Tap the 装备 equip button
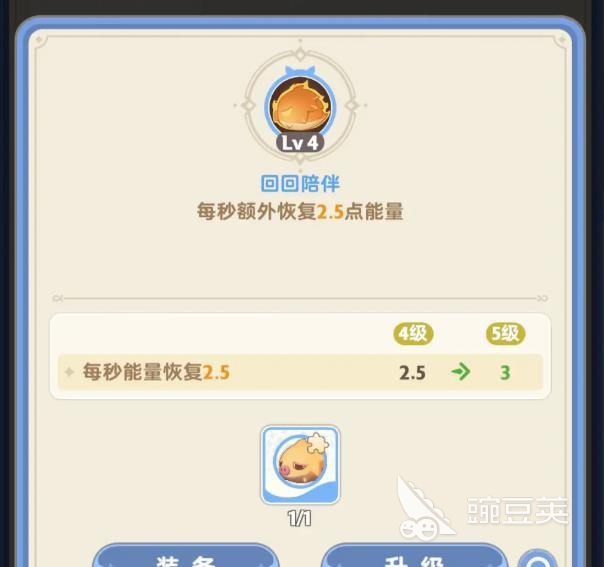604x567 pixels. click(186, 556)
